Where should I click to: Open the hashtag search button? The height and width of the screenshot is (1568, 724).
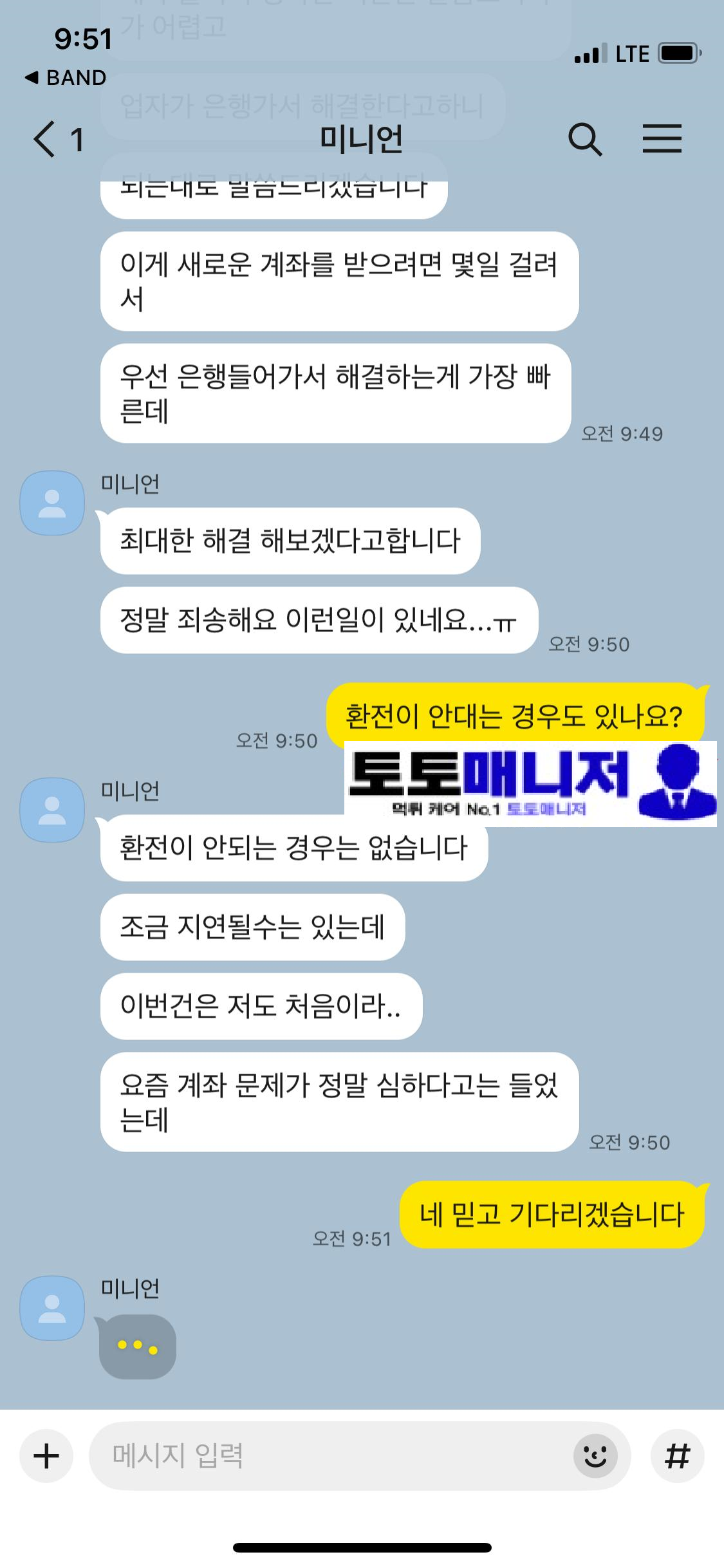[677, 1456]
